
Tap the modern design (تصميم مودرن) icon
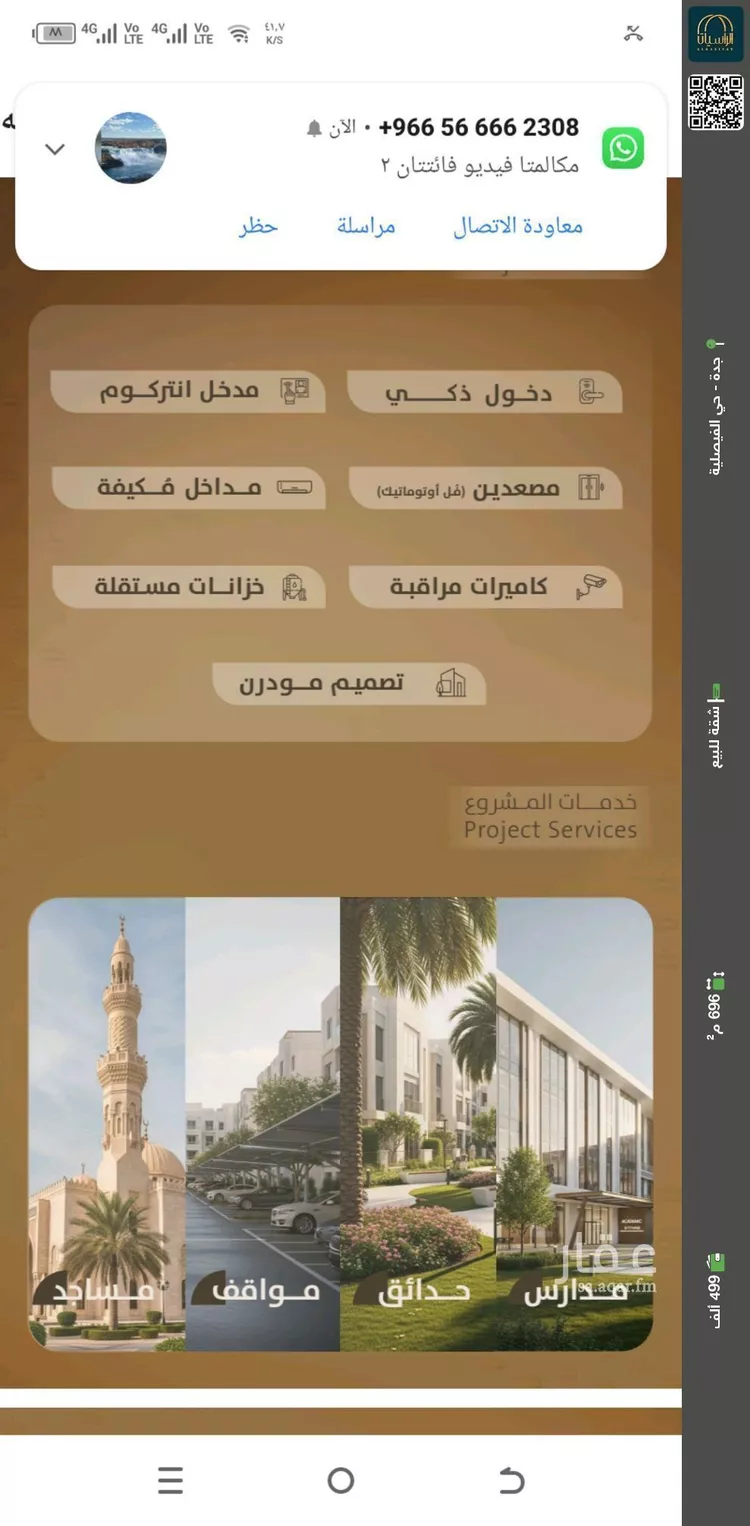click(451, 684)
